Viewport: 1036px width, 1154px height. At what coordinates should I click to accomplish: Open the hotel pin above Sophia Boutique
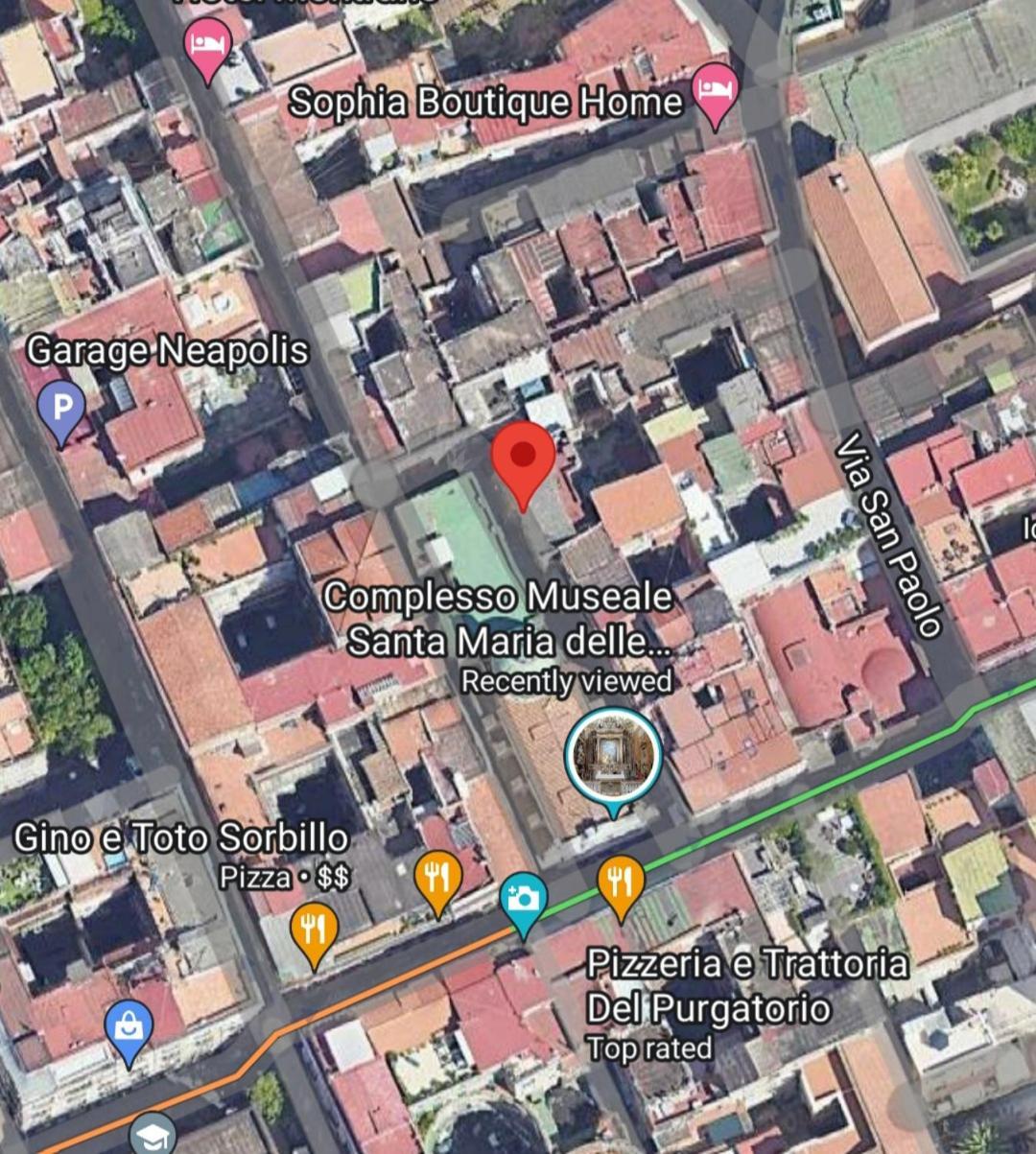(208, 45)
